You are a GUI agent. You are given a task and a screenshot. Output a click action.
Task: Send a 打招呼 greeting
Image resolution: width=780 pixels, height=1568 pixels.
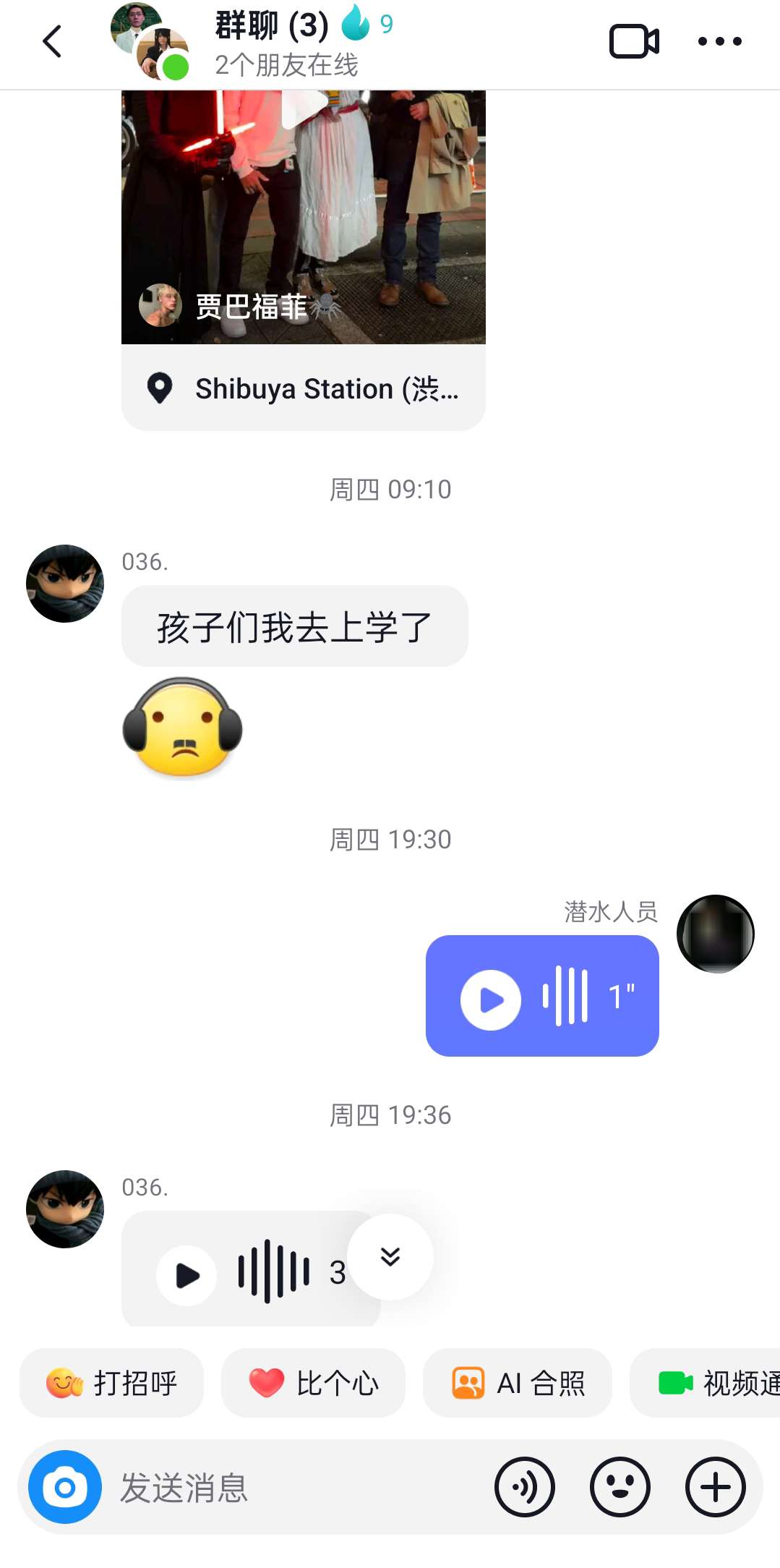[112, 1383]
